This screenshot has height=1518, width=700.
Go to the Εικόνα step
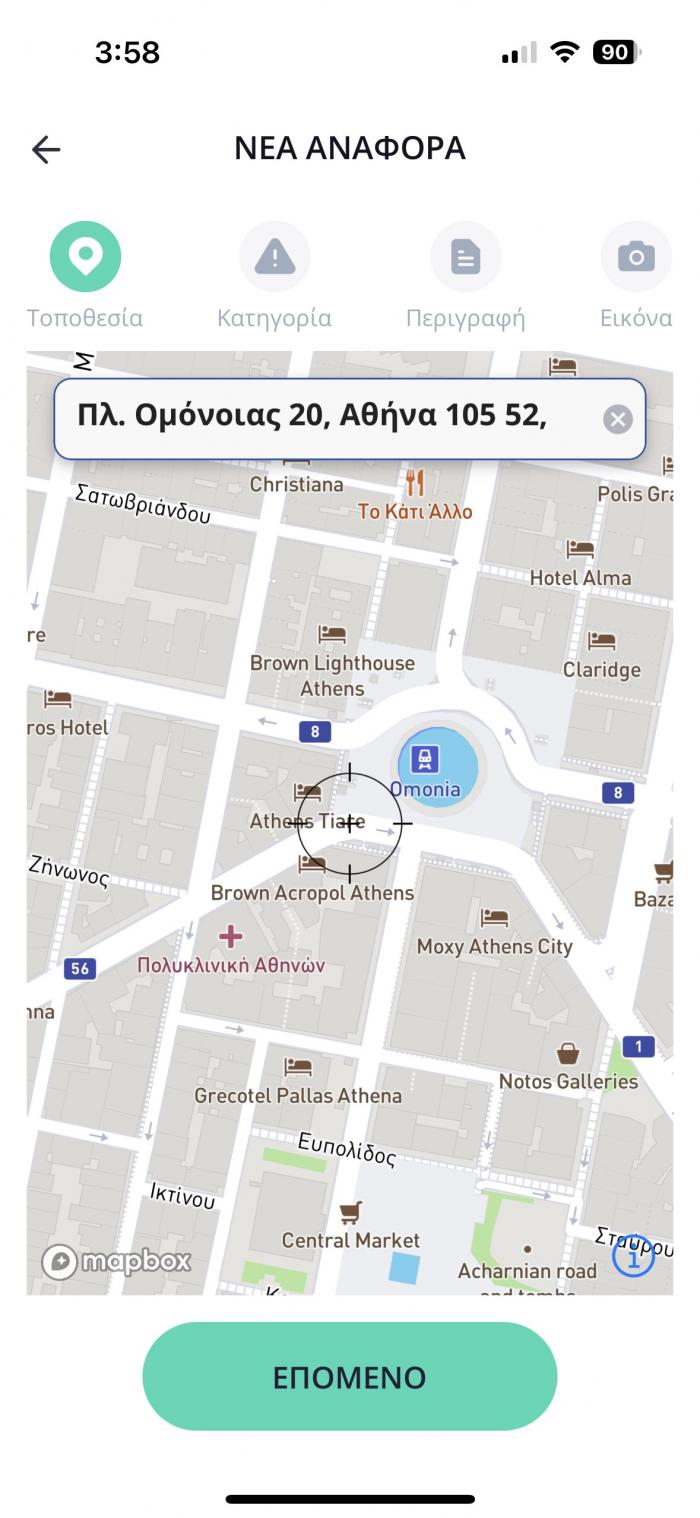(x=636, y=258)
